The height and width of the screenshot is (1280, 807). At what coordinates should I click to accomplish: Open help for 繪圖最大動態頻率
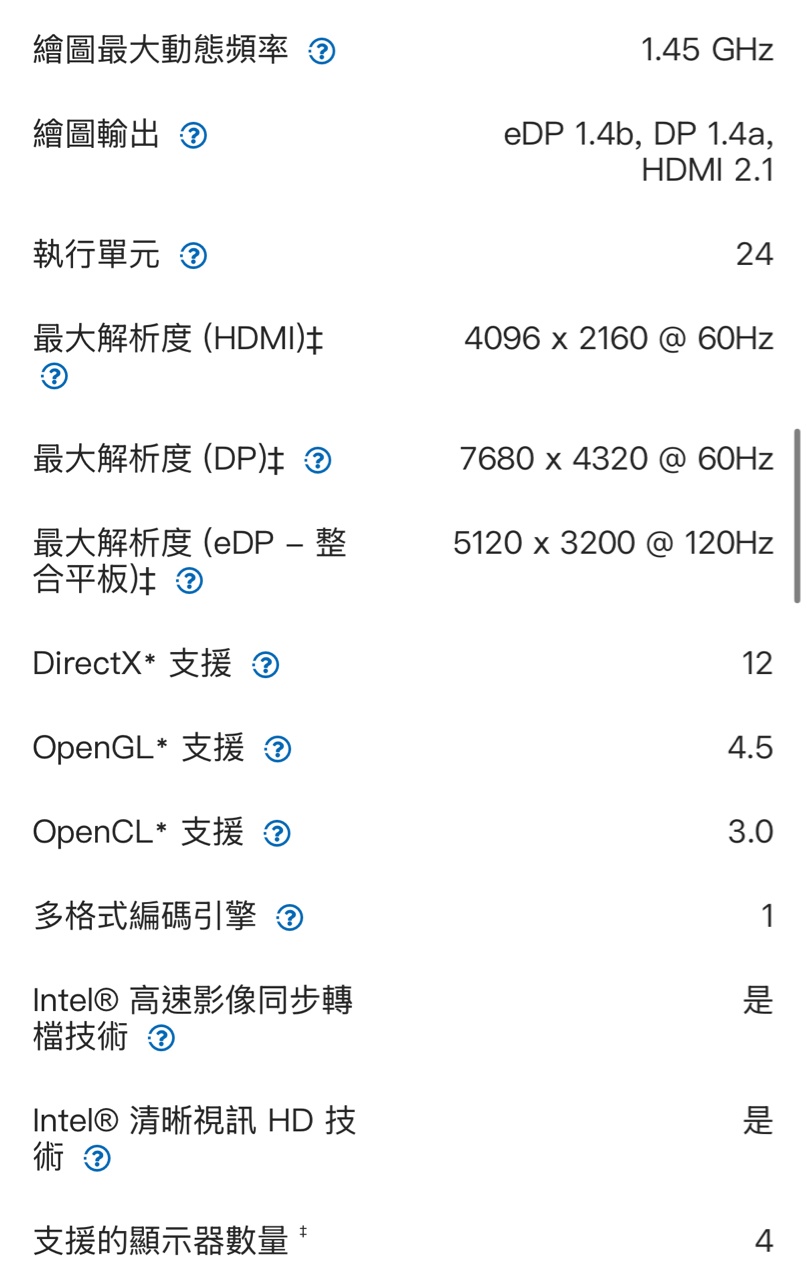coord(321,51)
